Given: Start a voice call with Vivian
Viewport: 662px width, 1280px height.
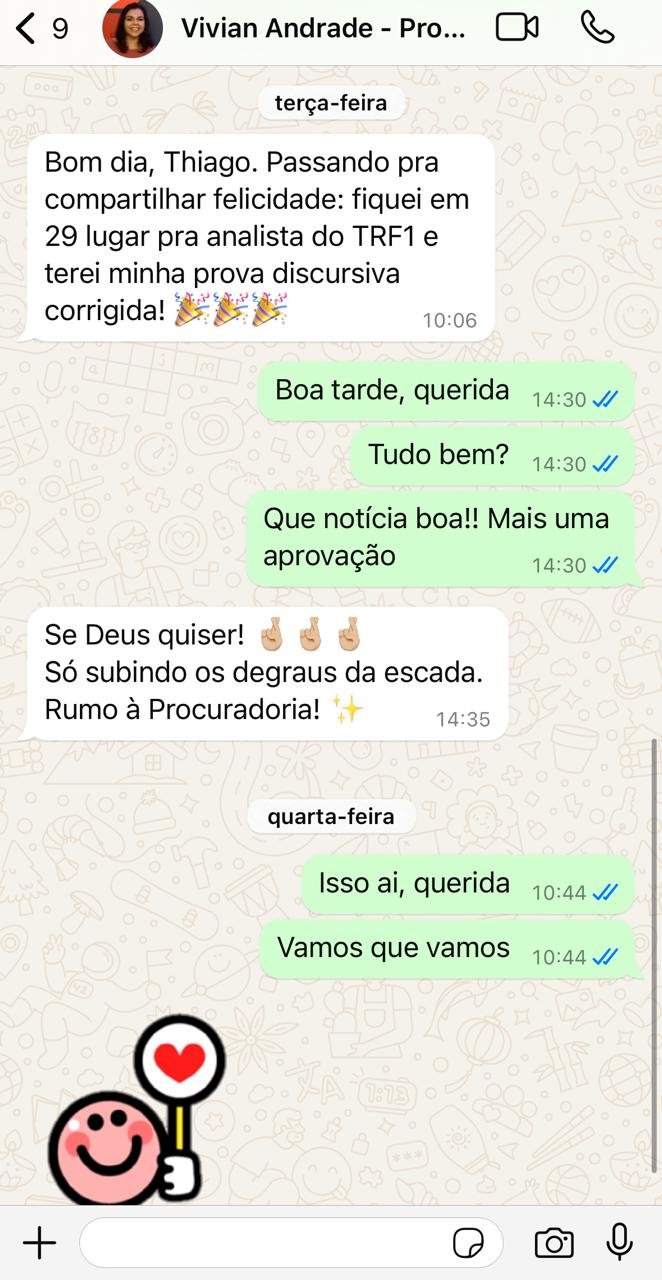Looking at the screenshot, I should [x=597, y=28].
